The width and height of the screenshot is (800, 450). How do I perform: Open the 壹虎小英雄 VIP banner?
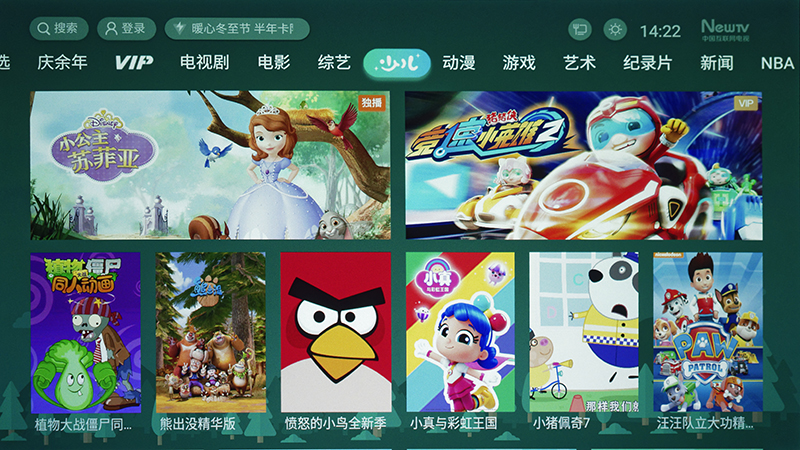[583, 165]
